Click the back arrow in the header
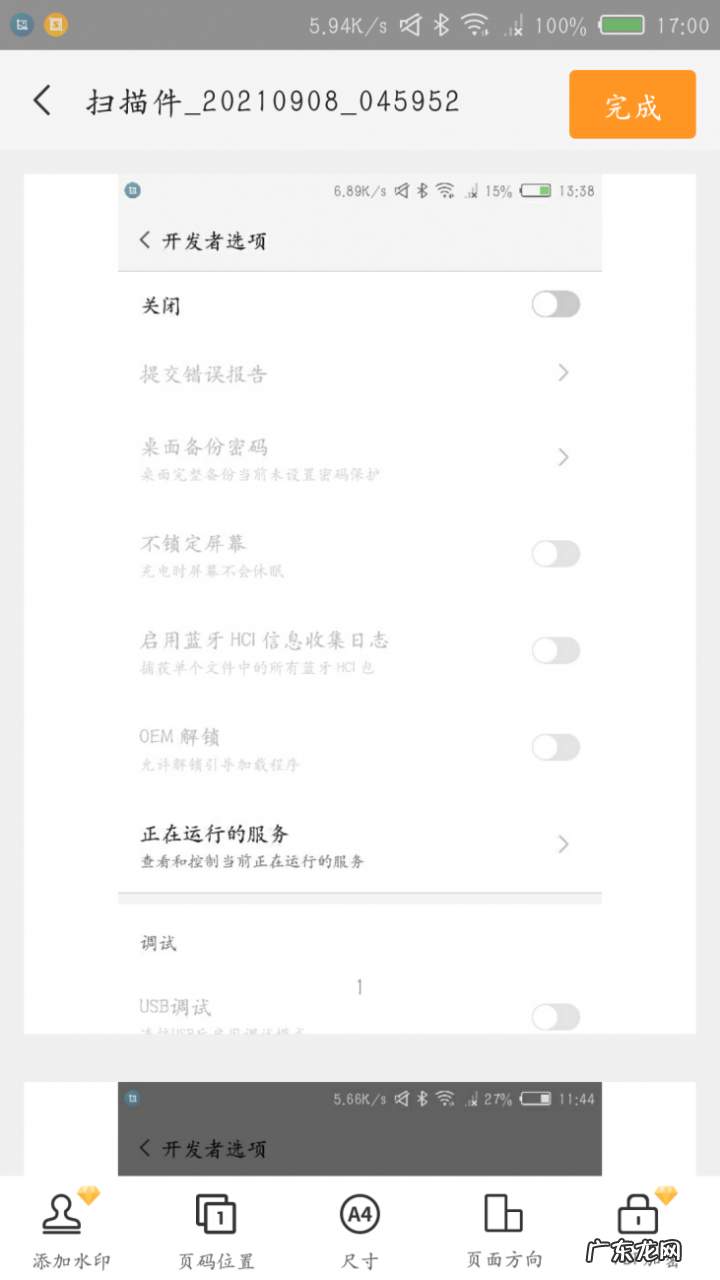 [x=40, y=101]
